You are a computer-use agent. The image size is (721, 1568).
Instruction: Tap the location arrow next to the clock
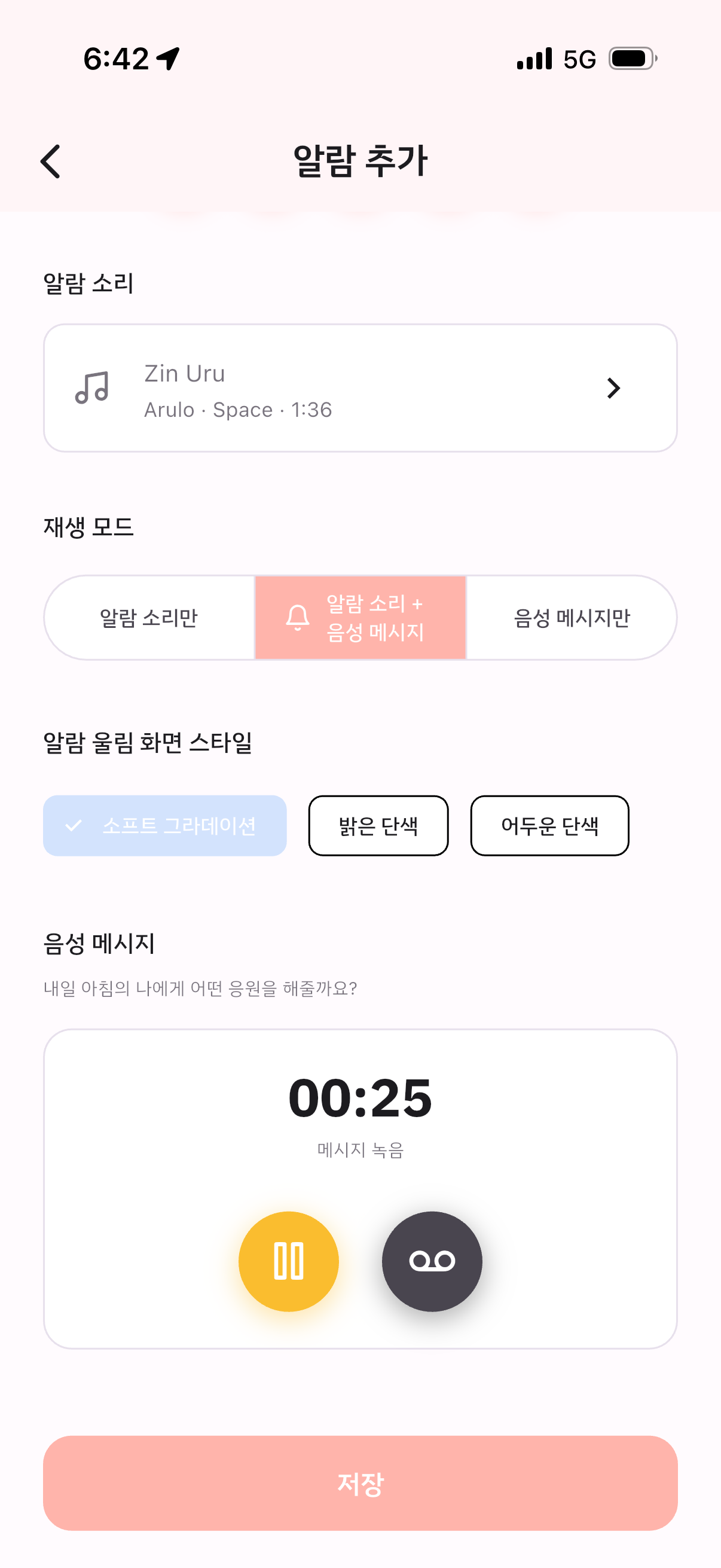click(x=167, y=58)
